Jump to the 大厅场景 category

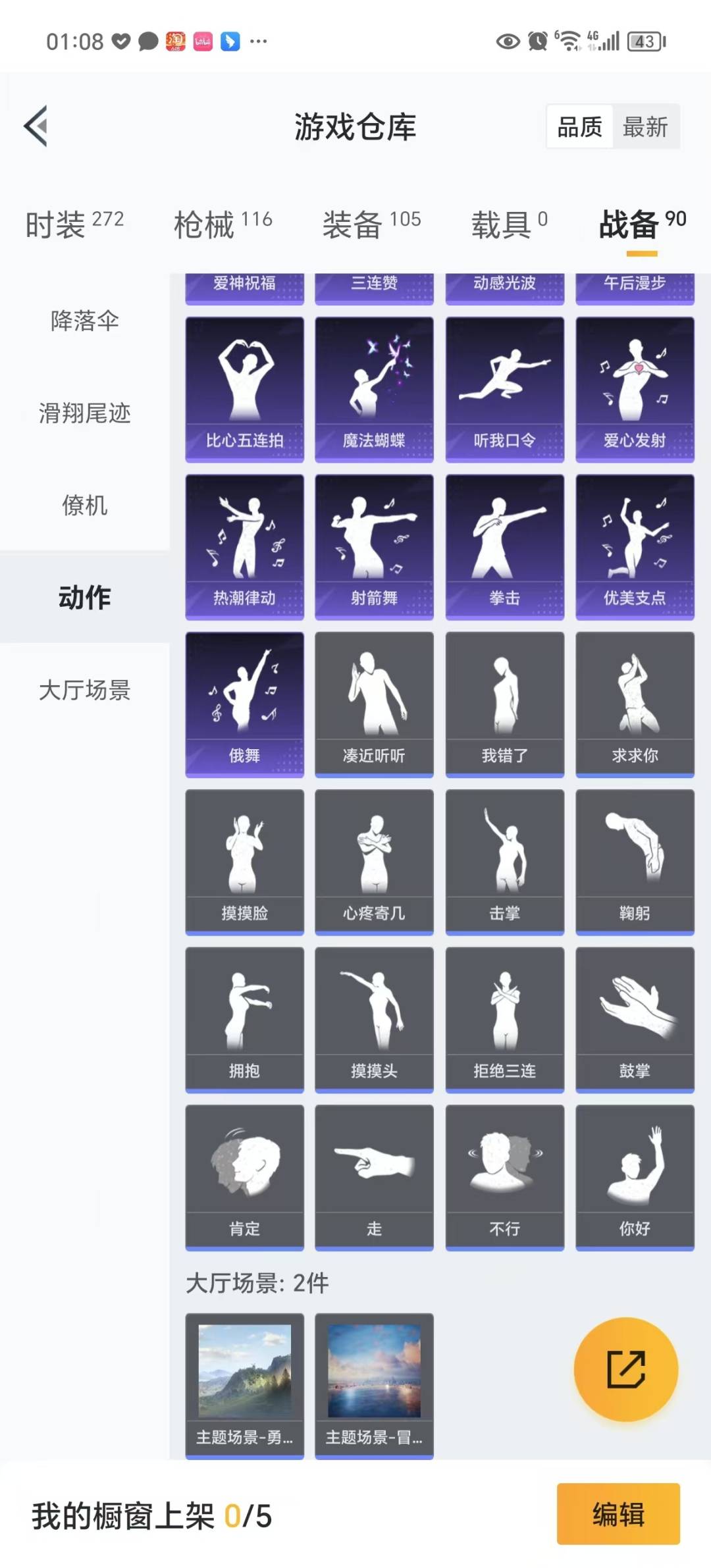pos(85,690)
